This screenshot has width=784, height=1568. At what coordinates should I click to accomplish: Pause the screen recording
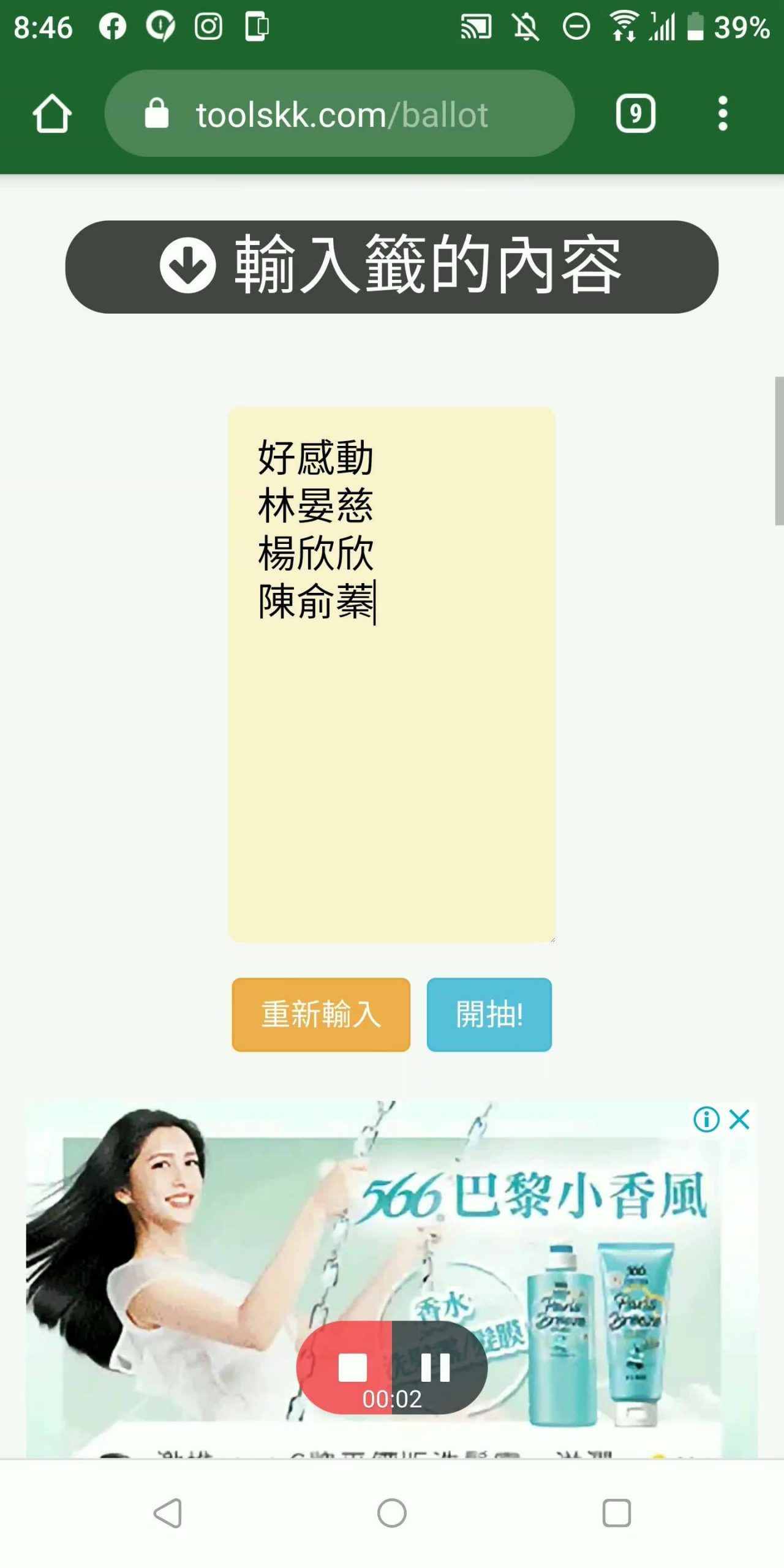tap(435, 1367)
